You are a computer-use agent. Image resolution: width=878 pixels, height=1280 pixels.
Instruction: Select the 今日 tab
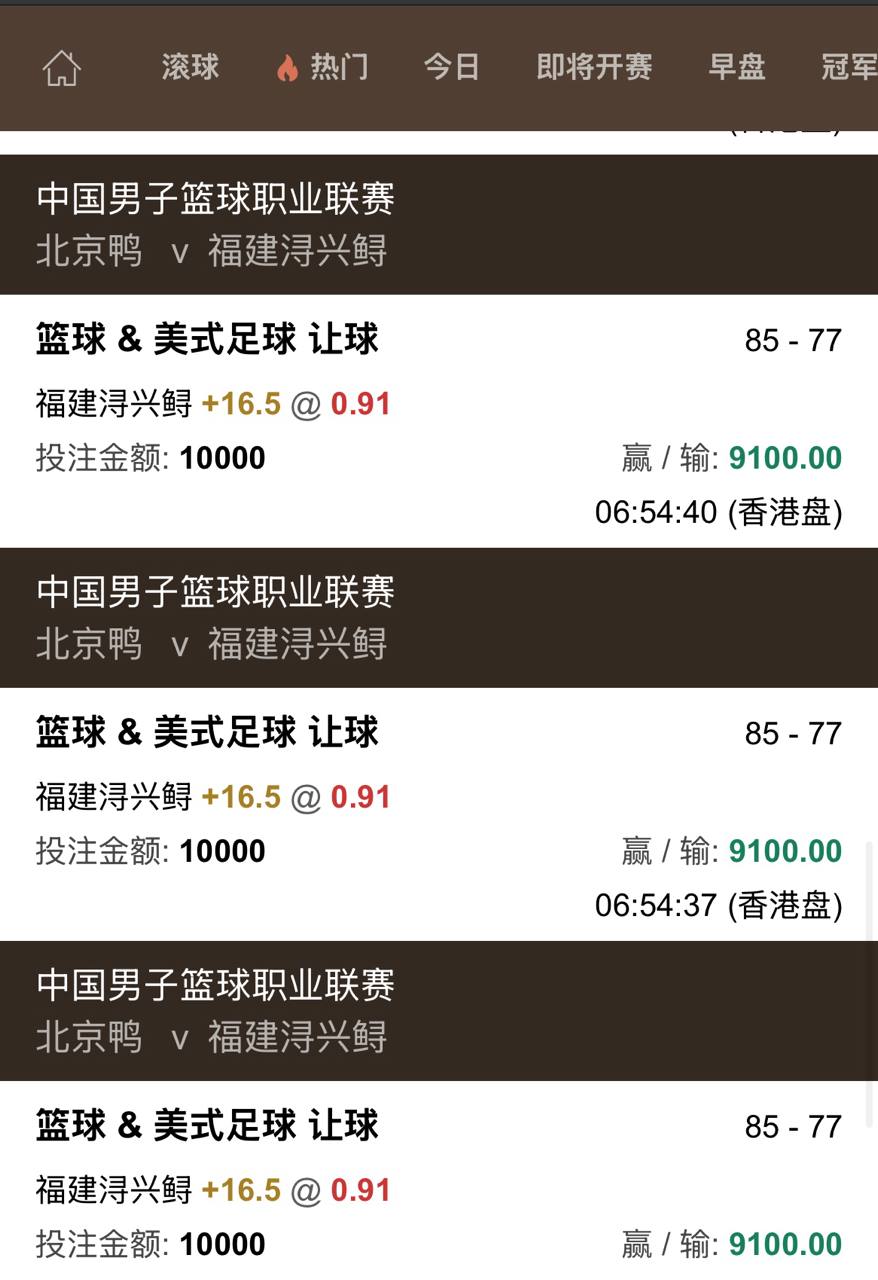[452, 67]
